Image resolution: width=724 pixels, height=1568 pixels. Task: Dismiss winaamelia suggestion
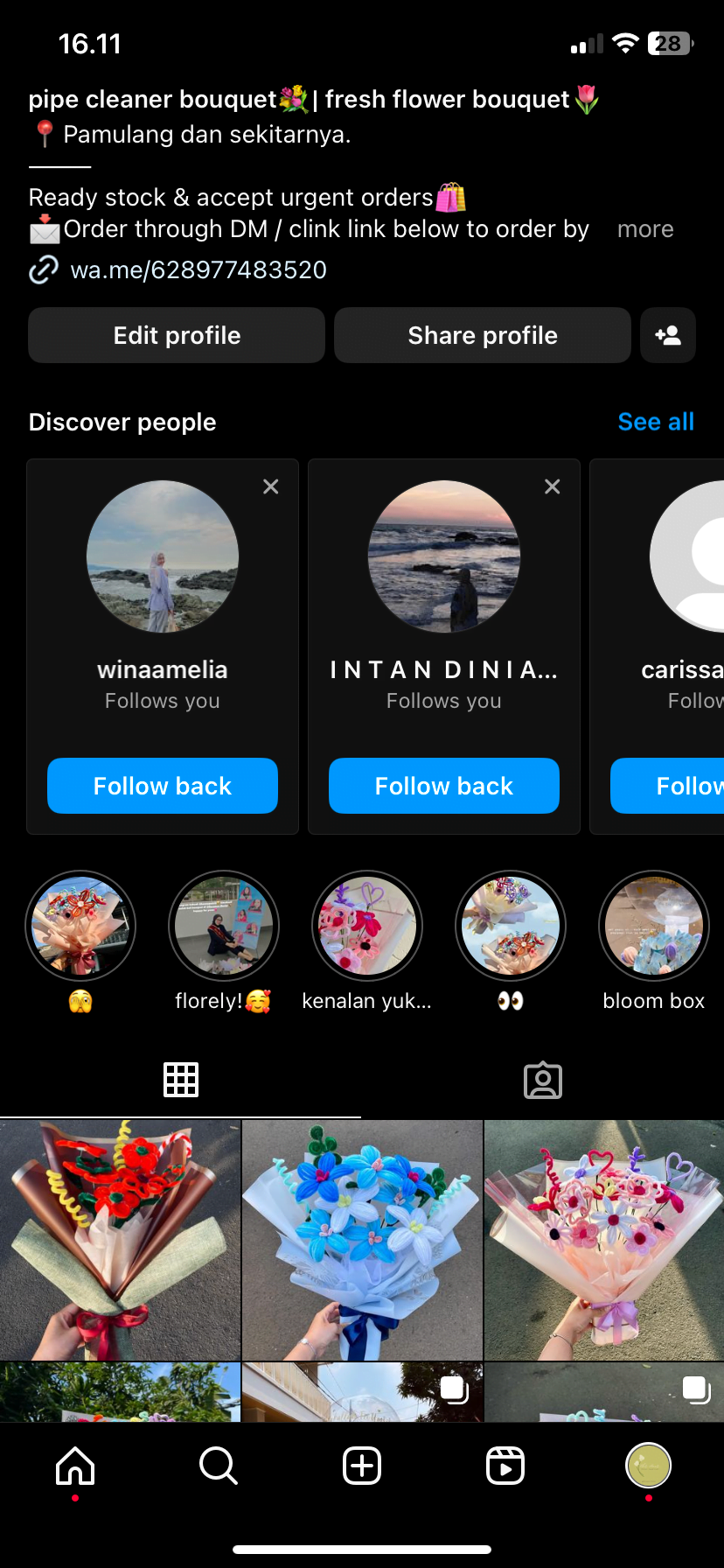click(x=271, y=486)
